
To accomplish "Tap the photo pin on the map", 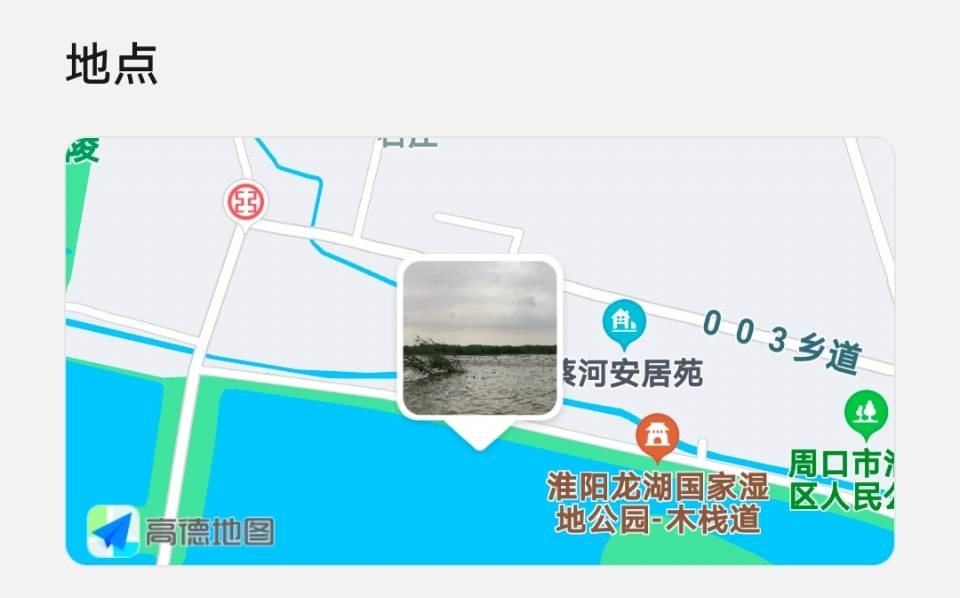I will pos(479,338).
